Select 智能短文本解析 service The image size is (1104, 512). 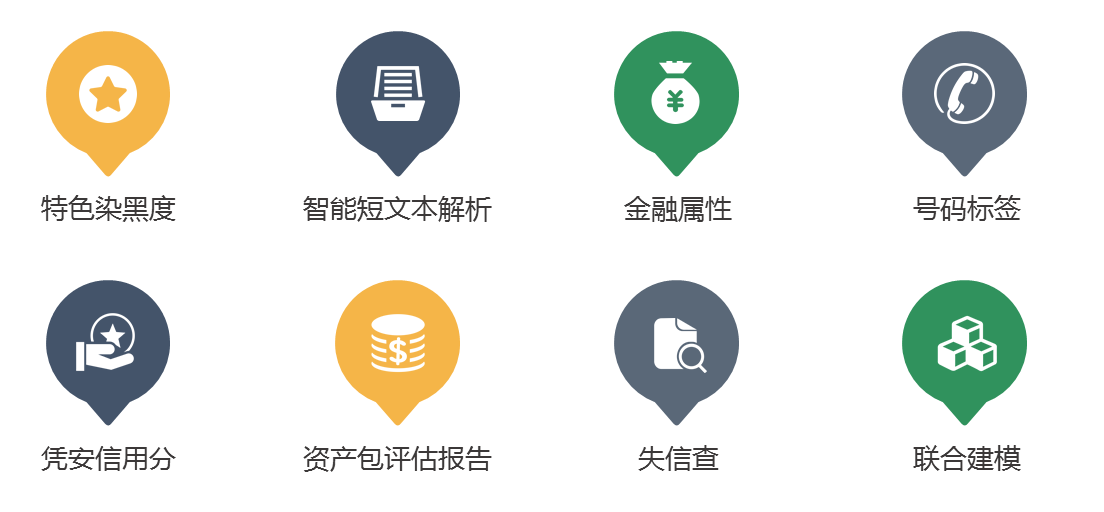[397, 96]
